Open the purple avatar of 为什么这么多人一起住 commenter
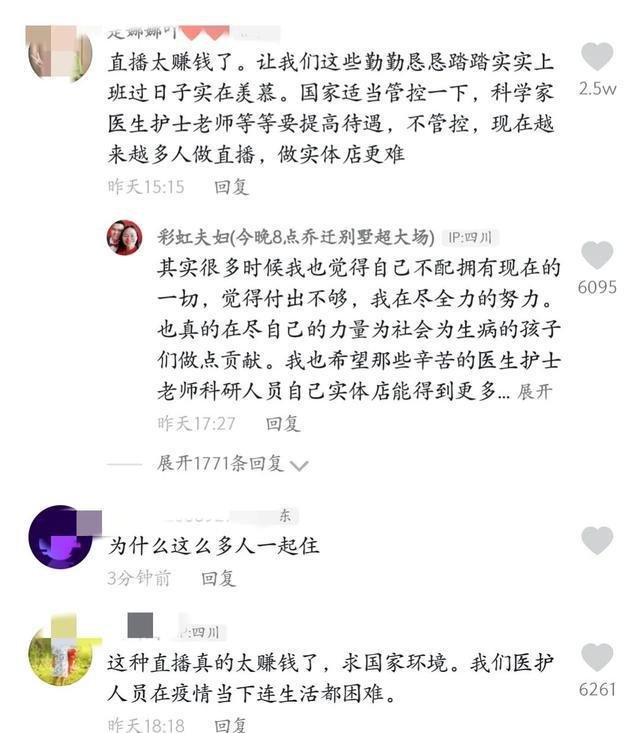Viewport: 640px width, 733px height. [60, 538]
